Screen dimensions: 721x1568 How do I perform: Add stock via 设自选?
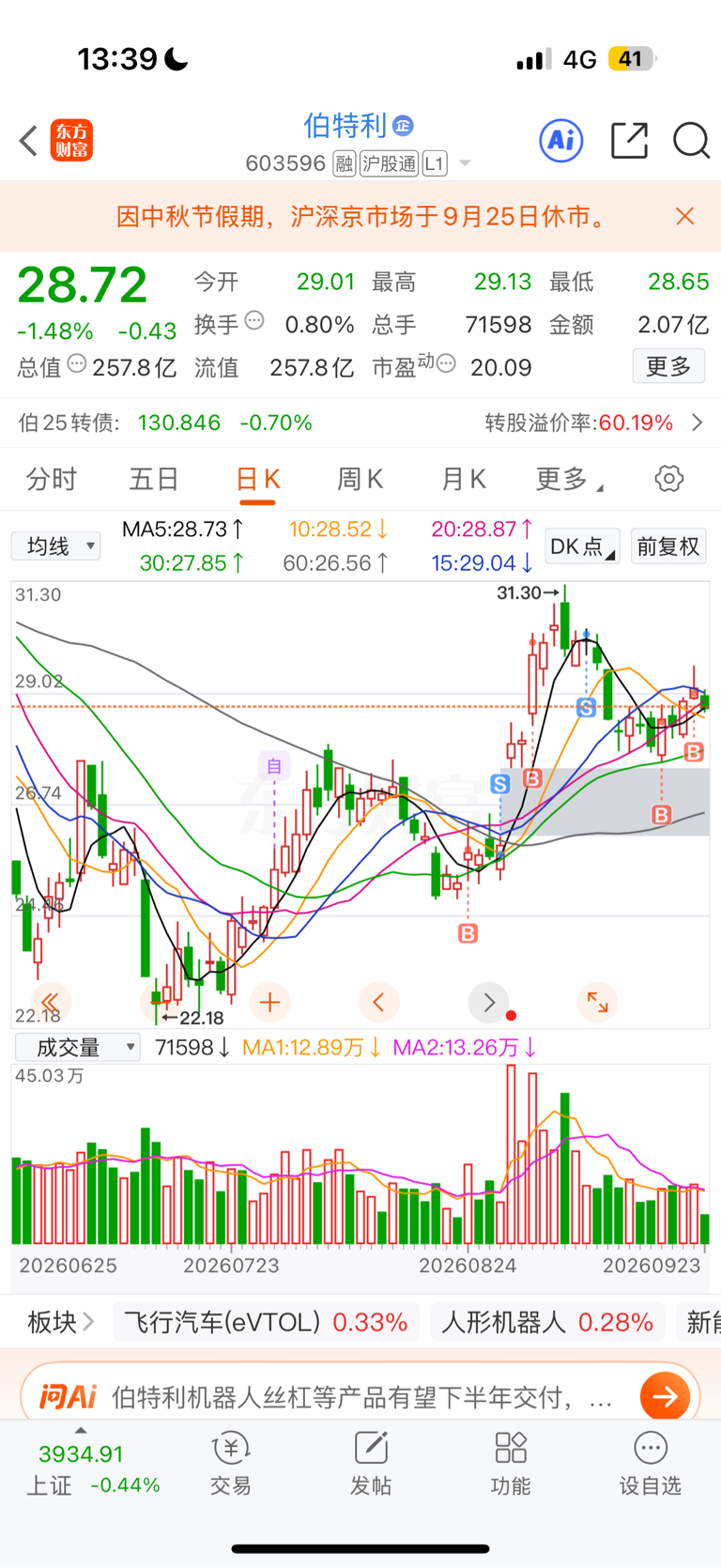[x=650, y=1463]
